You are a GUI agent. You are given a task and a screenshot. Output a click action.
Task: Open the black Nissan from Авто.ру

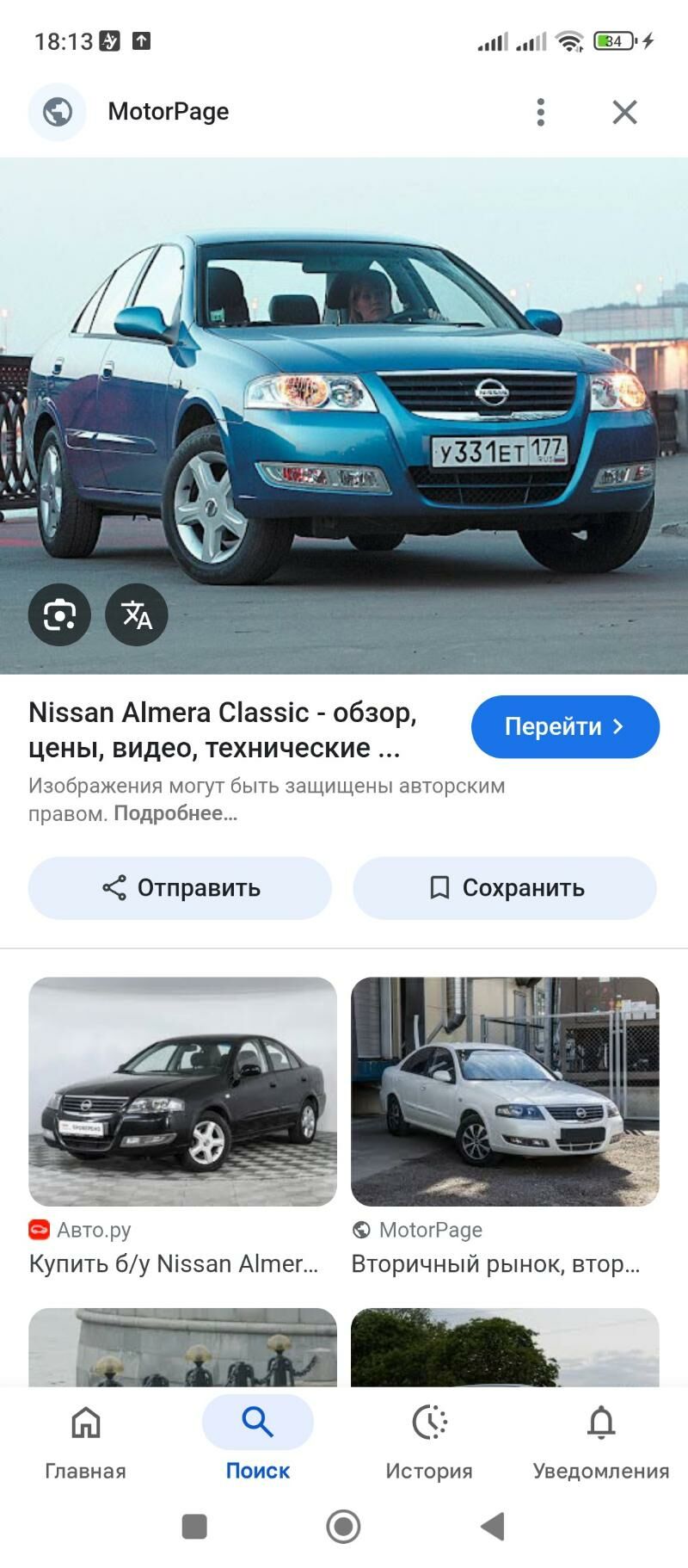click(182, 1091)
